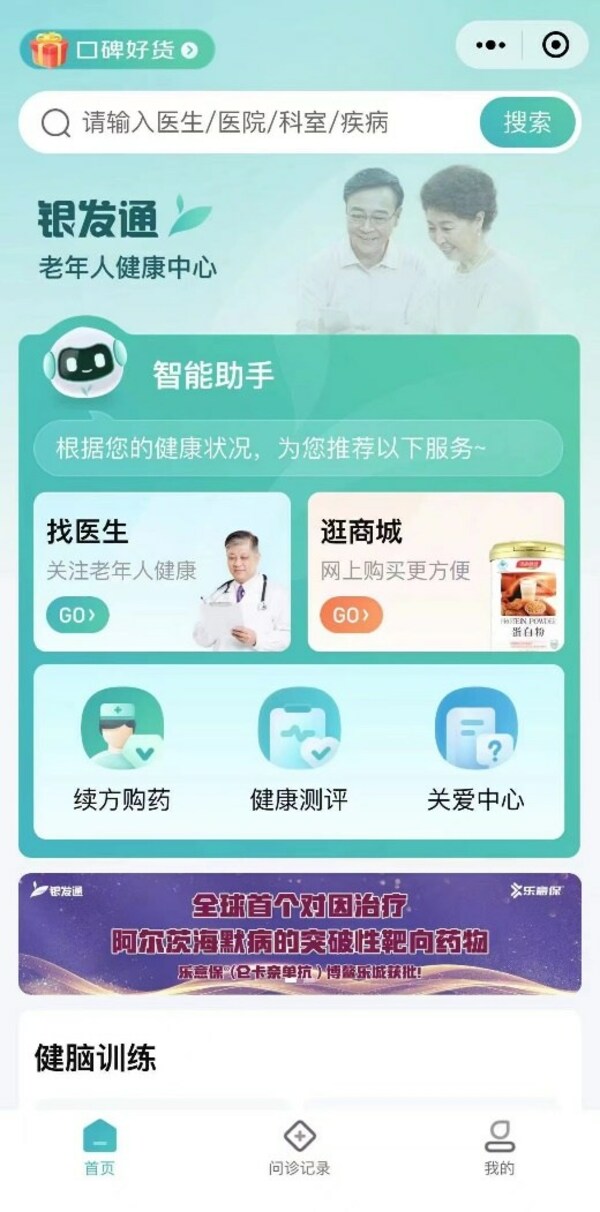Tap the 搜索 button
Viewport: 600px width, 1212px height.
click(527, 123)
